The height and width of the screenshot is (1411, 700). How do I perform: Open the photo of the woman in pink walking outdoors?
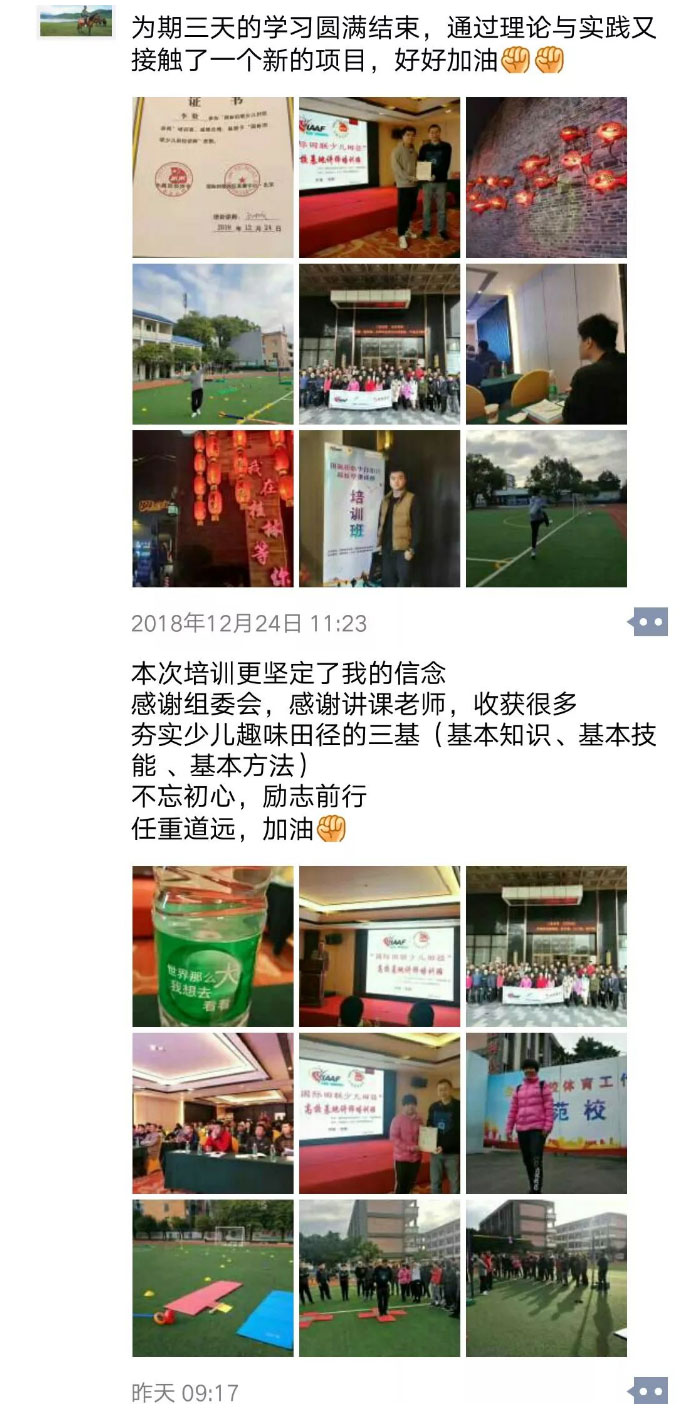[546, 1113]
